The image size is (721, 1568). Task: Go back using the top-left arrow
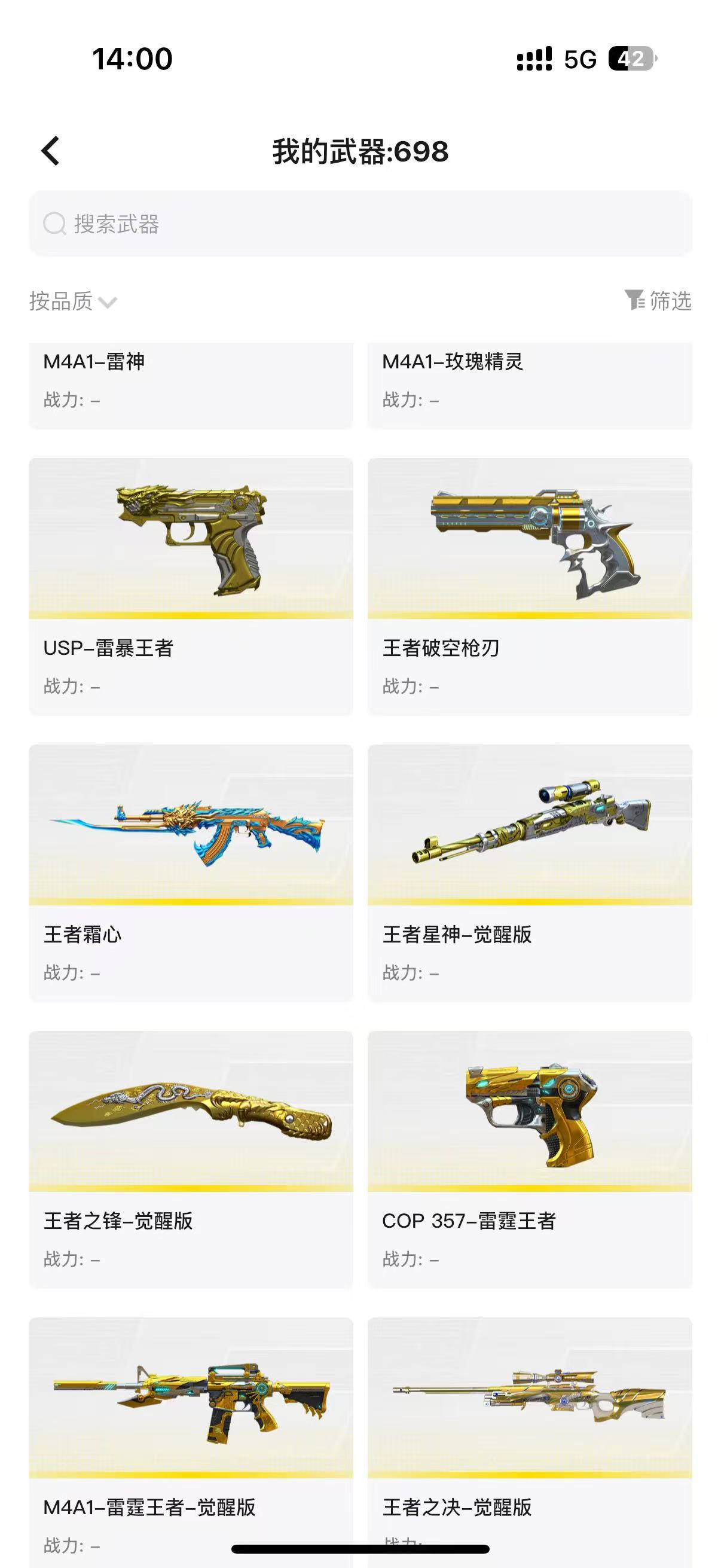(50, 151)
